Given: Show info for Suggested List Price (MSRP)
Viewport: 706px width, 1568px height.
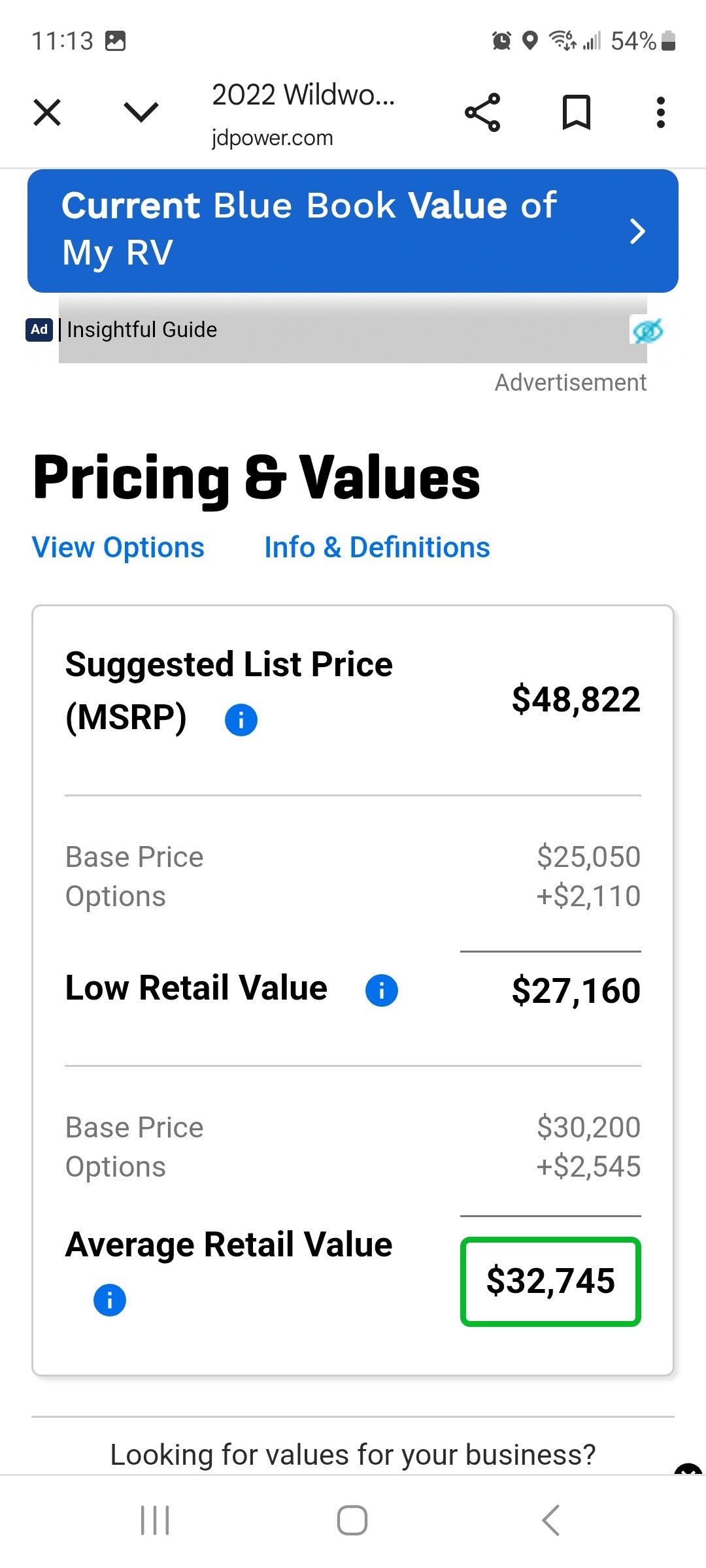Looking at the screenshot, I should [241, 720].
